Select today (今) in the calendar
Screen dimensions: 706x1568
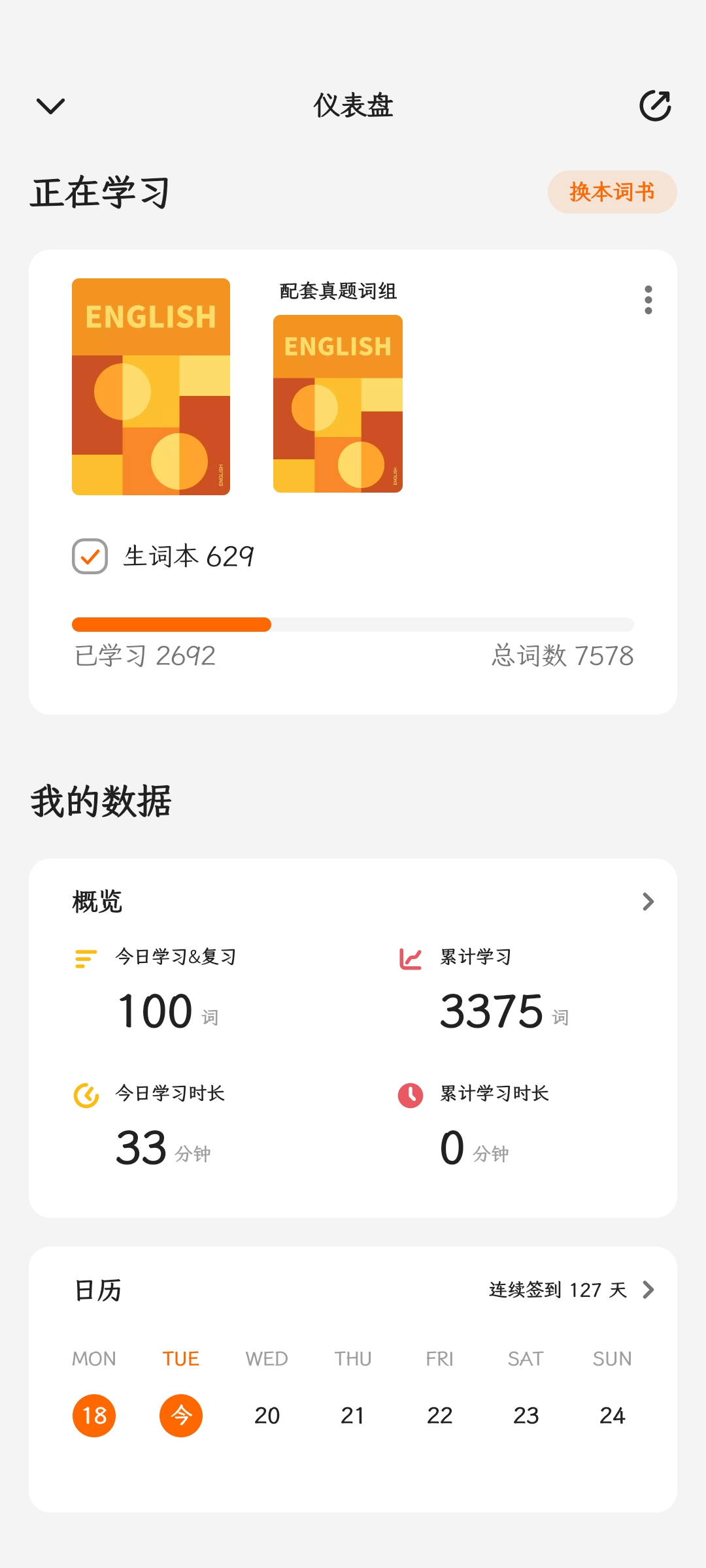tap(181, 1415)
